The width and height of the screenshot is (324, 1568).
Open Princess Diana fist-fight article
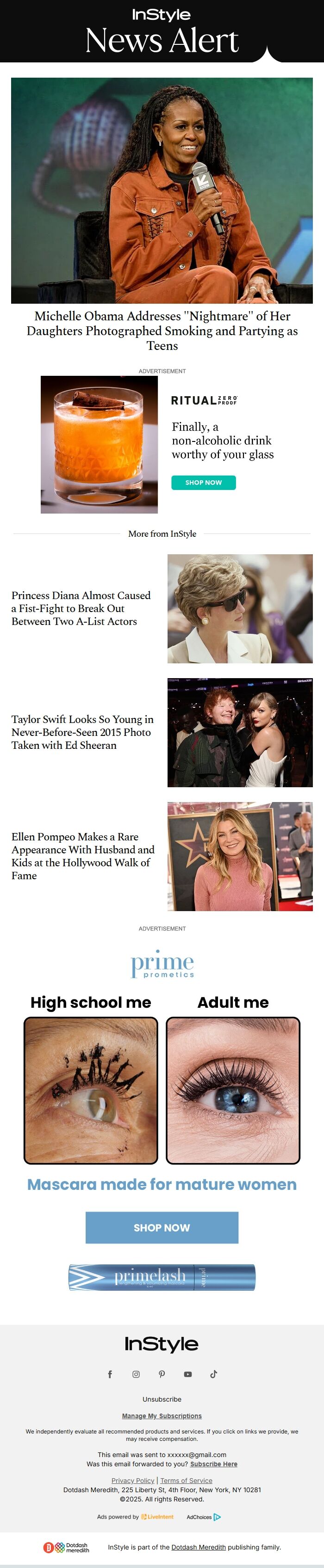(81, 608)
